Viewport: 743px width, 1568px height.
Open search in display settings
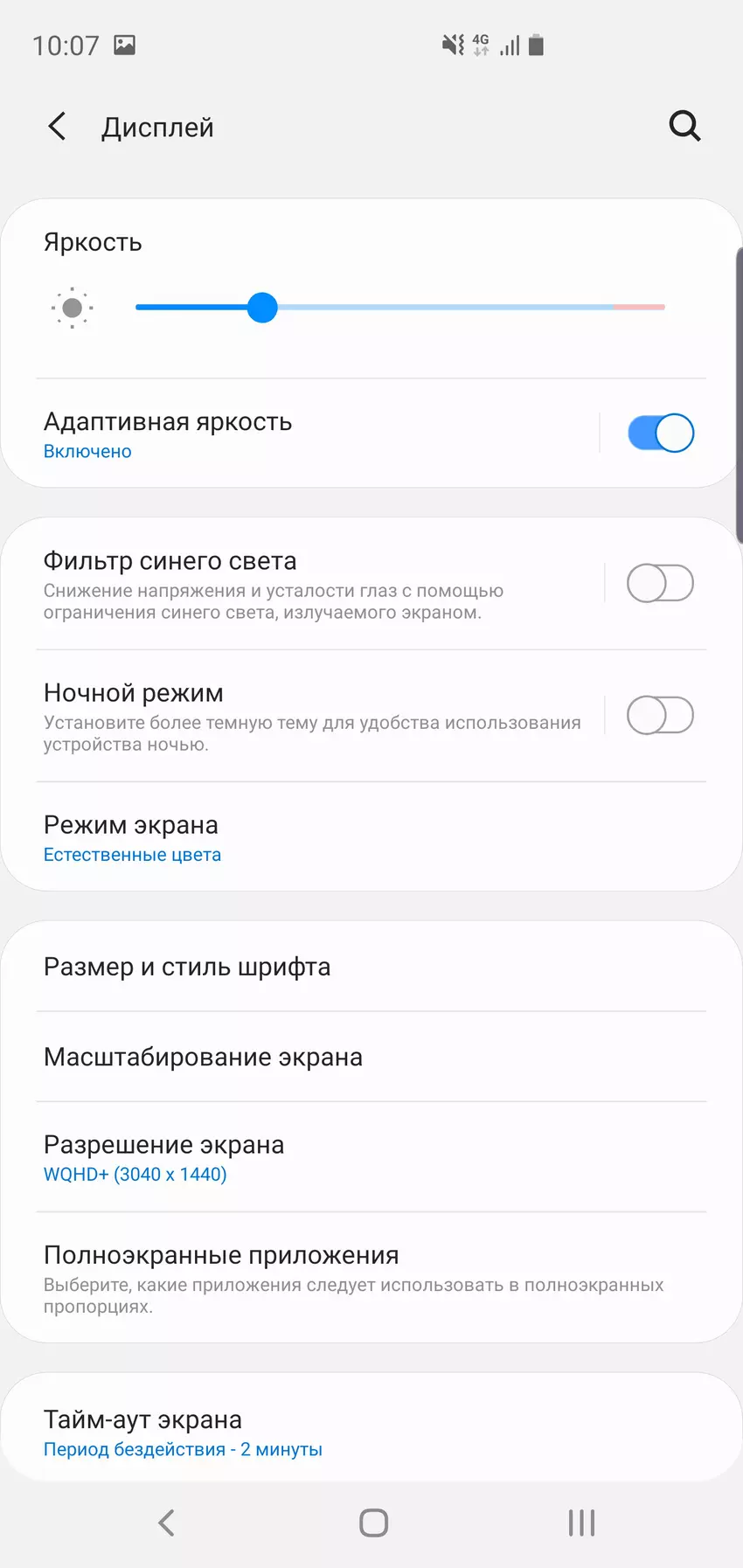684,127
